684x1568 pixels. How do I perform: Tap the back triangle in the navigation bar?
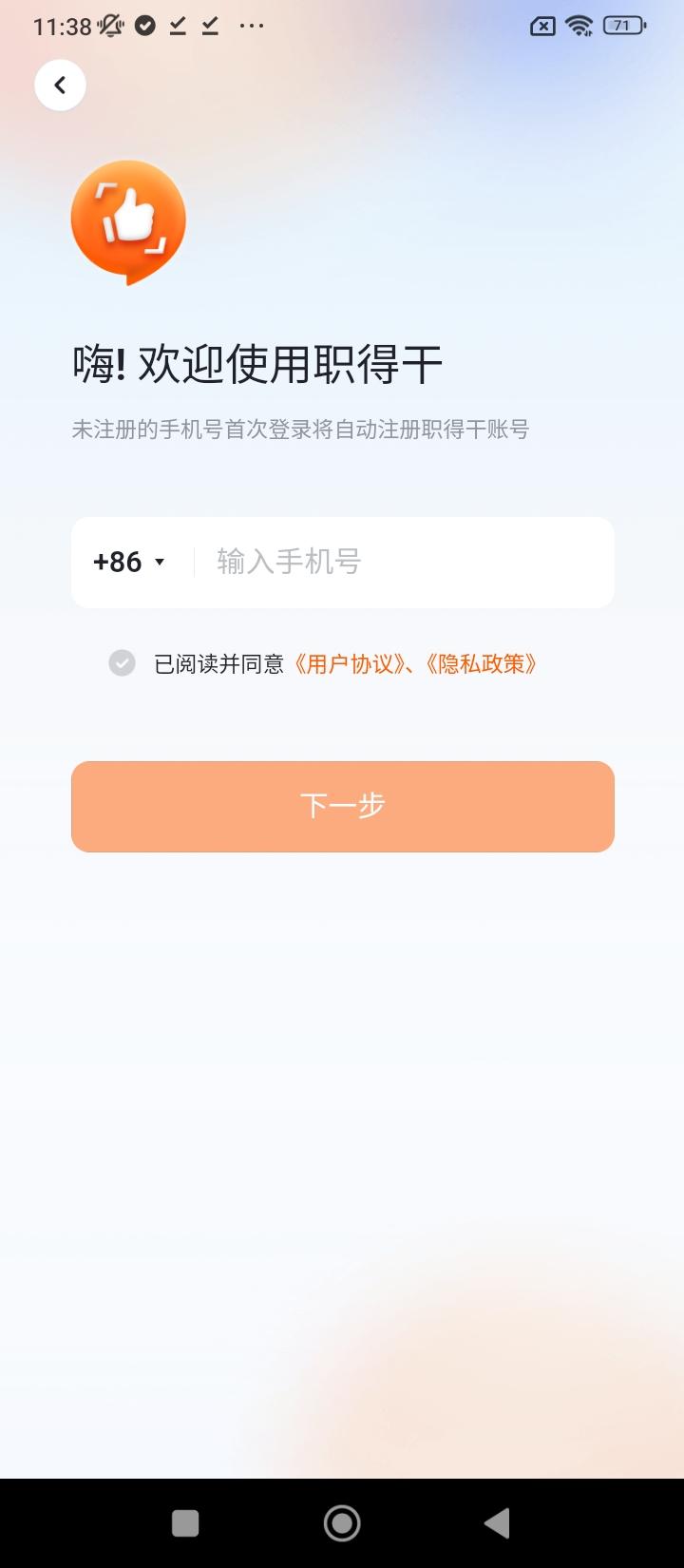497,1522
